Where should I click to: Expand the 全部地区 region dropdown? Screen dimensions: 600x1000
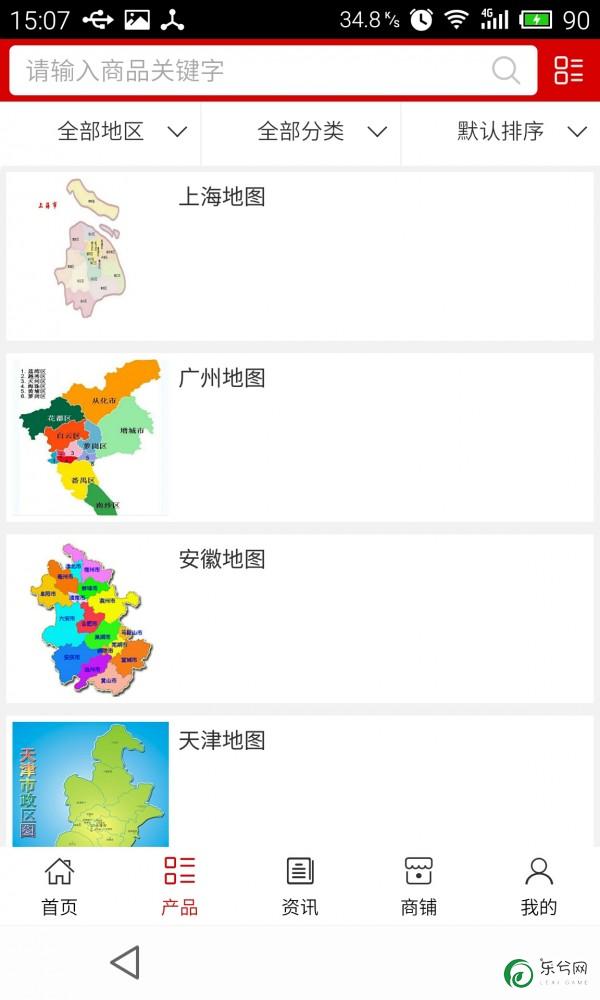122,131
